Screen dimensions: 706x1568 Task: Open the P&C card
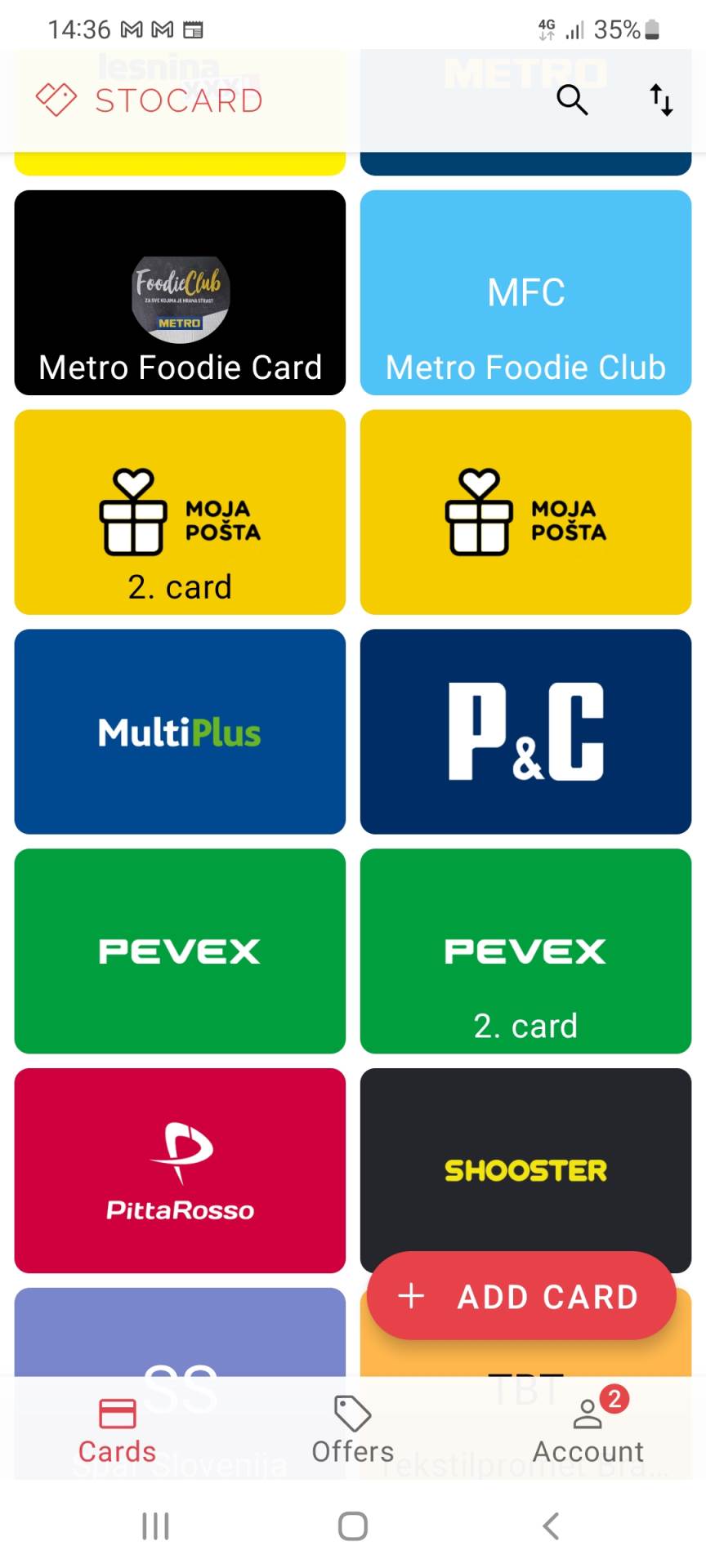pos(525,732)
